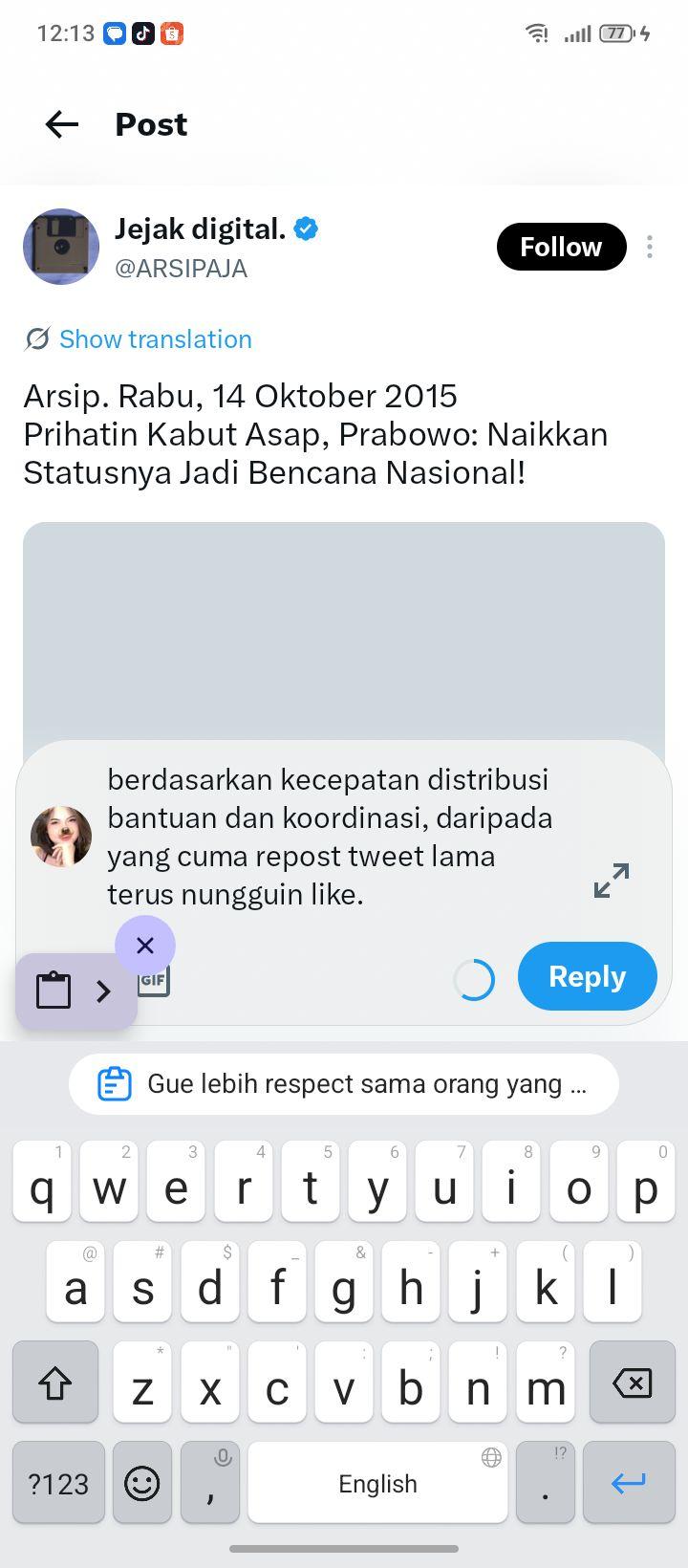This screenshot has width=688, height=1568.
Task: Paste the clipboard suggestion "Gue lebih respect"
Action: click(344, 1084)
